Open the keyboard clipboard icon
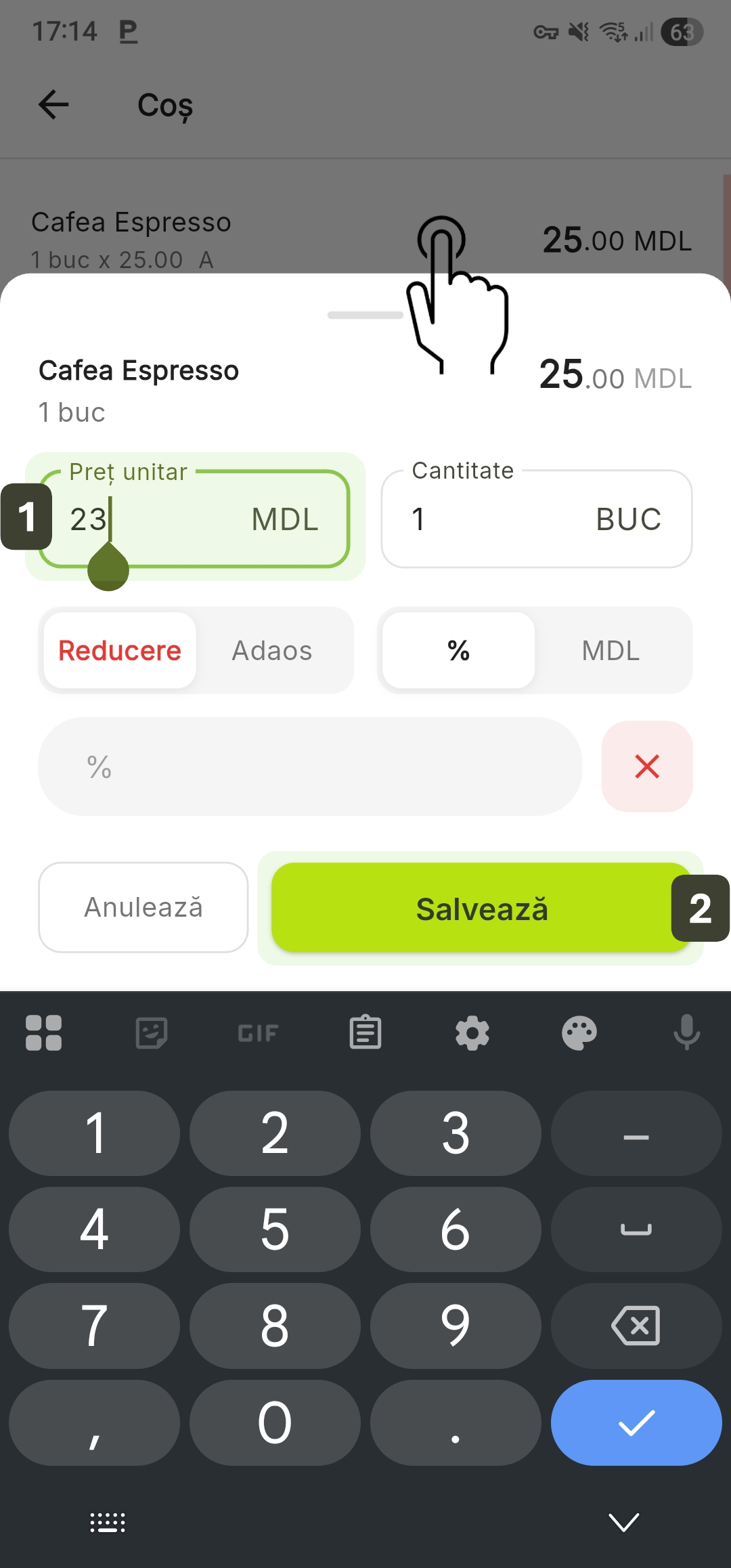Image resolution: width=731 pixels, height=1568 pixels. (x=365, y=1032)
